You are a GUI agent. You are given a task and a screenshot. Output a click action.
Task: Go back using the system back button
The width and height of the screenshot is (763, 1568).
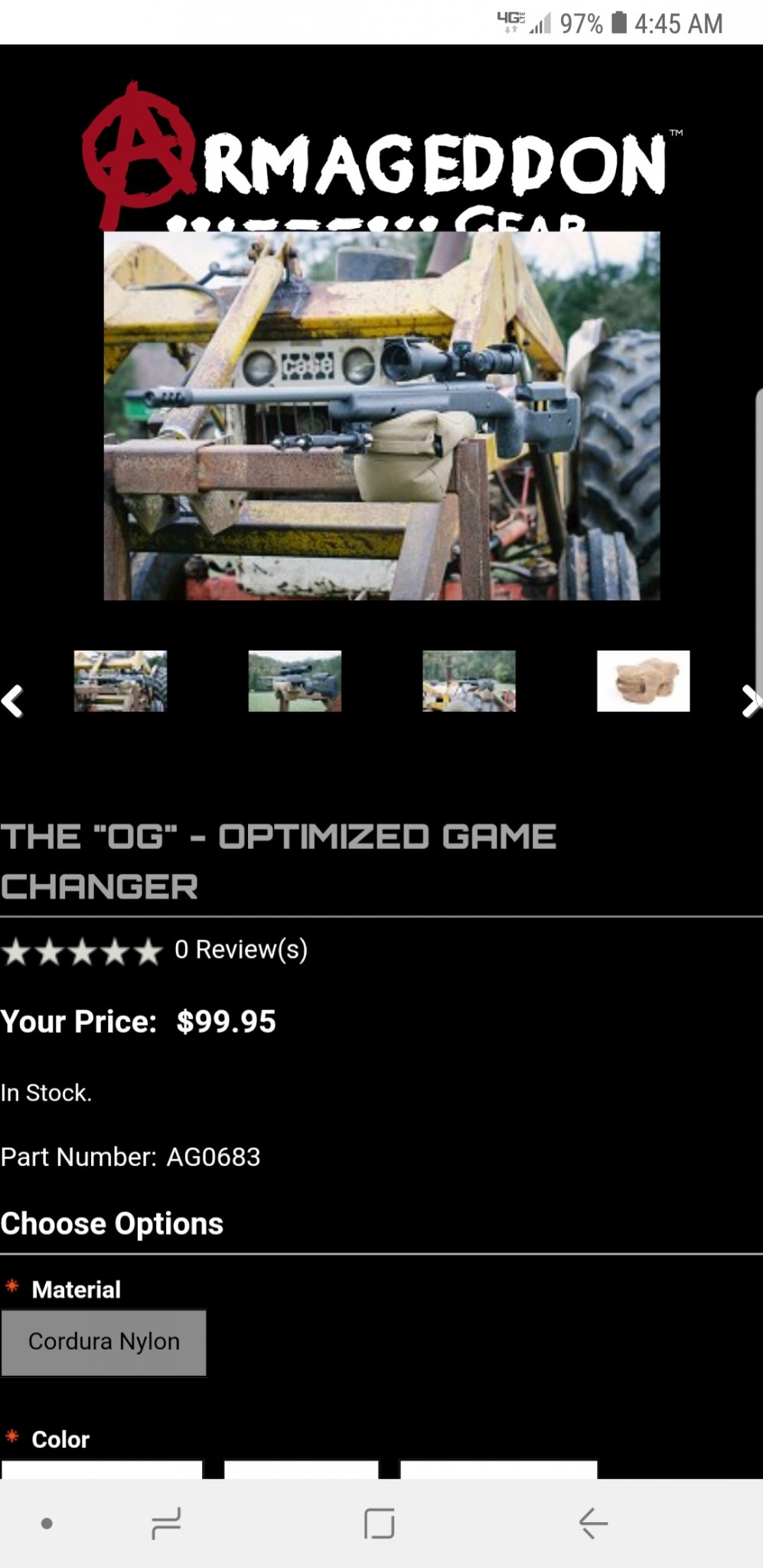tap(593, 1523)
